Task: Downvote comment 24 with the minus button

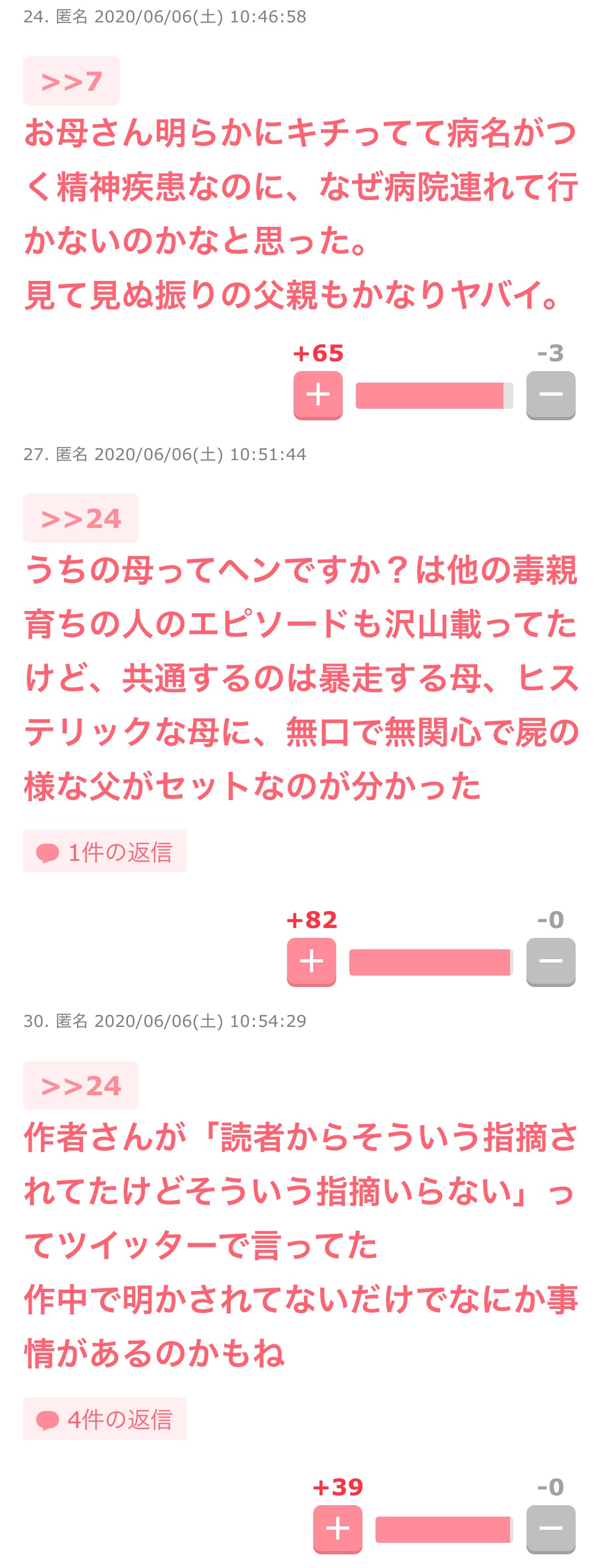Action: 550,395
